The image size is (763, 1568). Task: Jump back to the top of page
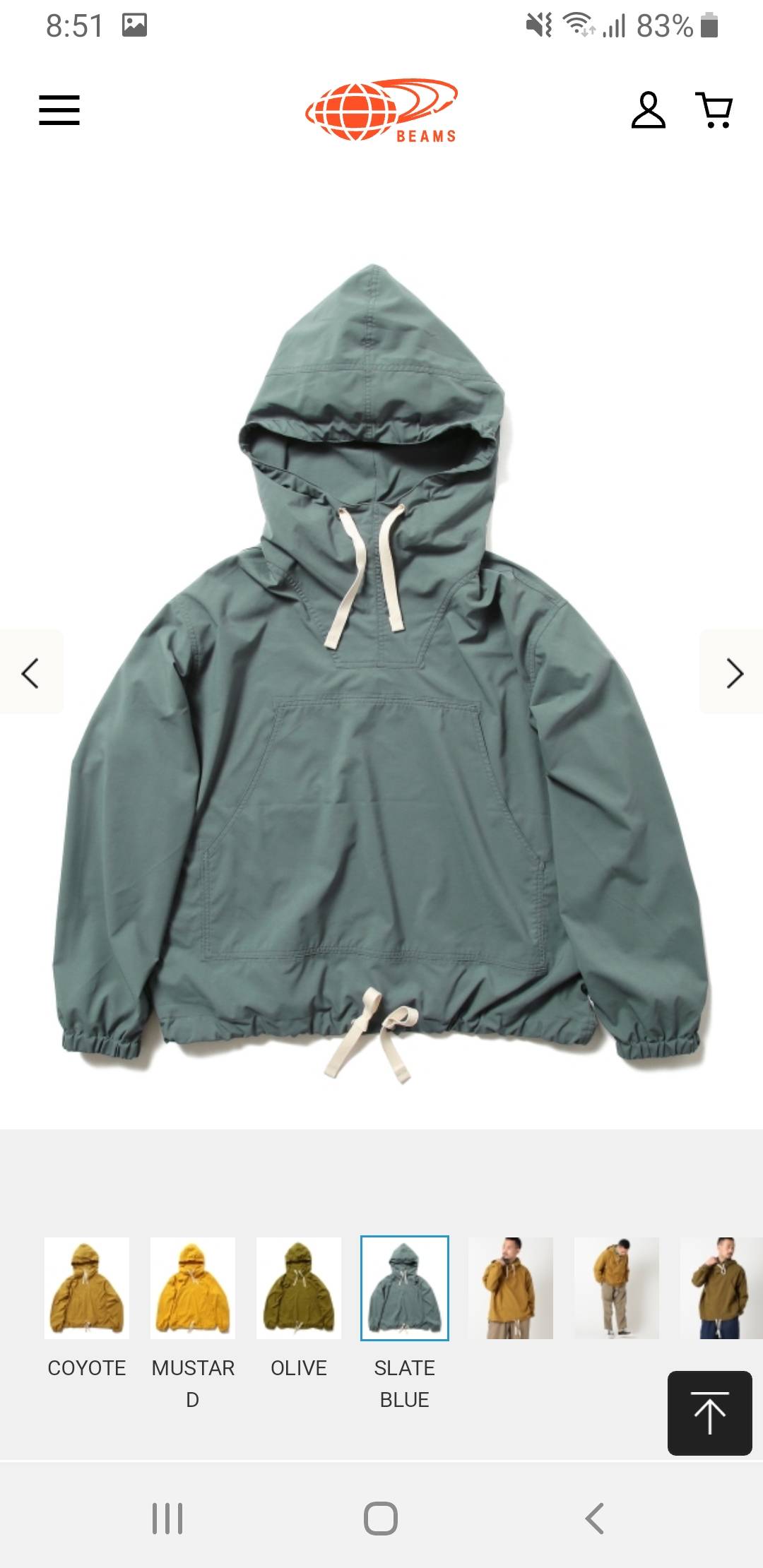click(709, 1413)
